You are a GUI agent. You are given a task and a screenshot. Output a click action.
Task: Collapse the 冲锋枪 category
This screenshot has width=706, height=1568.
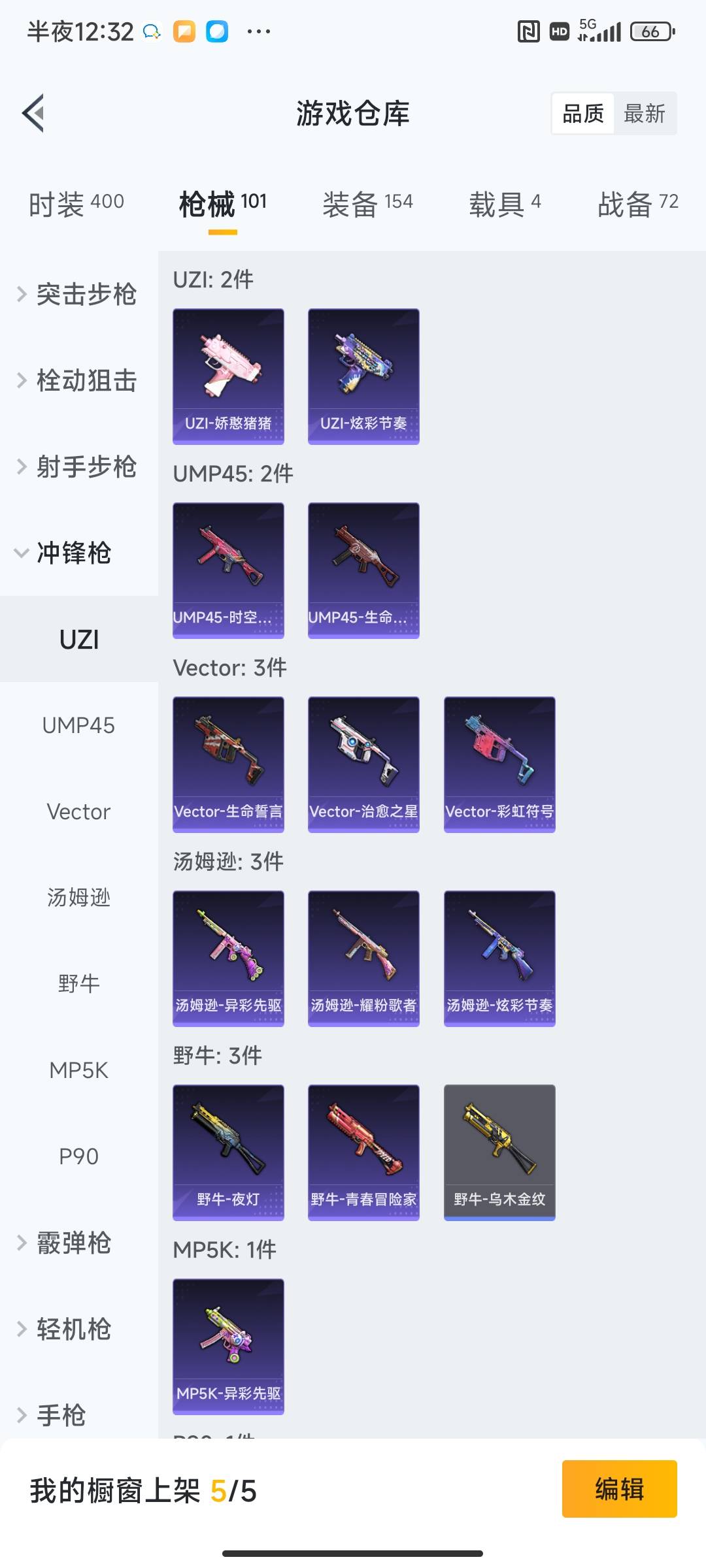tap(78, 553)
